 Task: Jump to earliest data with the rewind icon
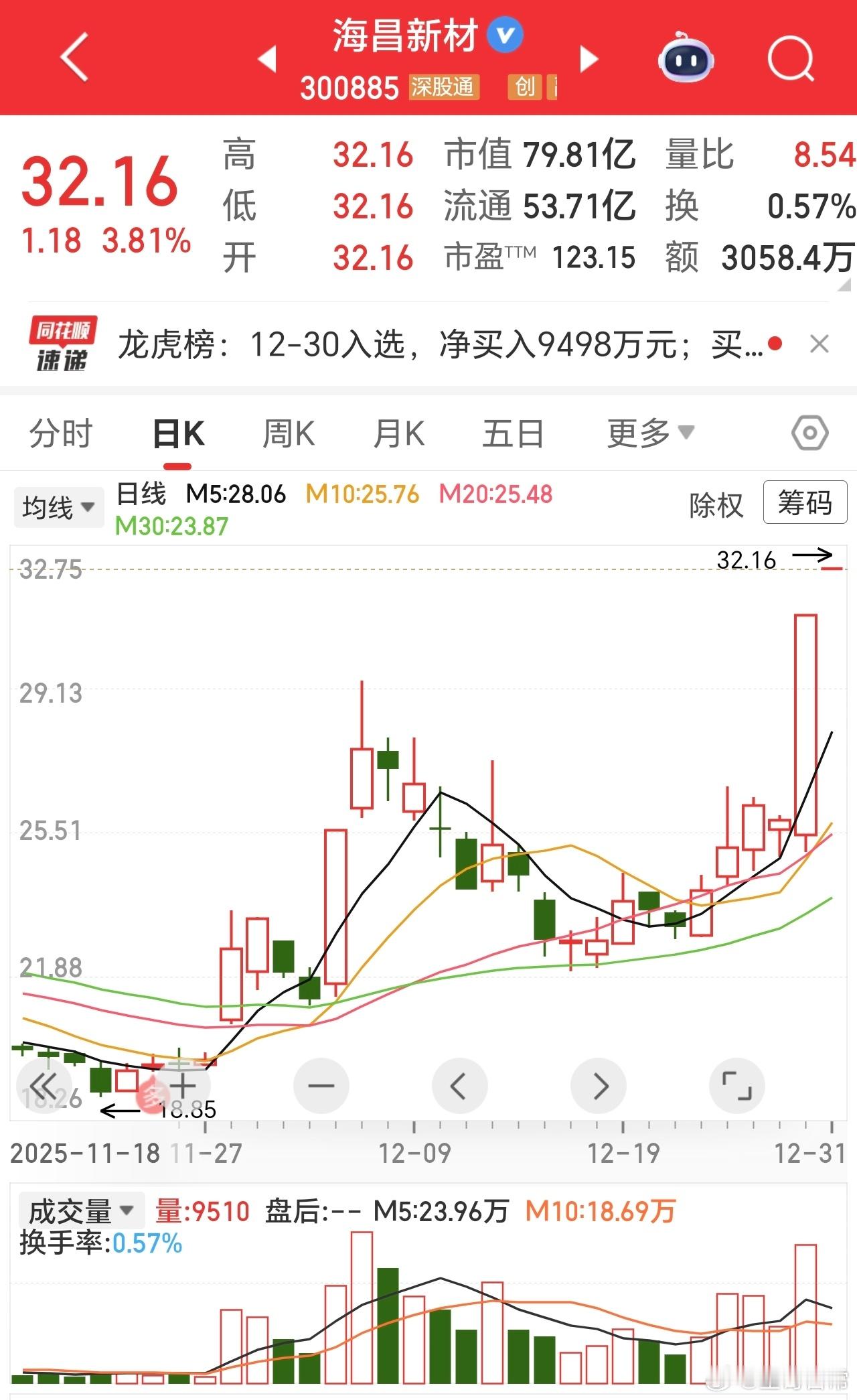pyautogui.click(x=44, y=1086)
